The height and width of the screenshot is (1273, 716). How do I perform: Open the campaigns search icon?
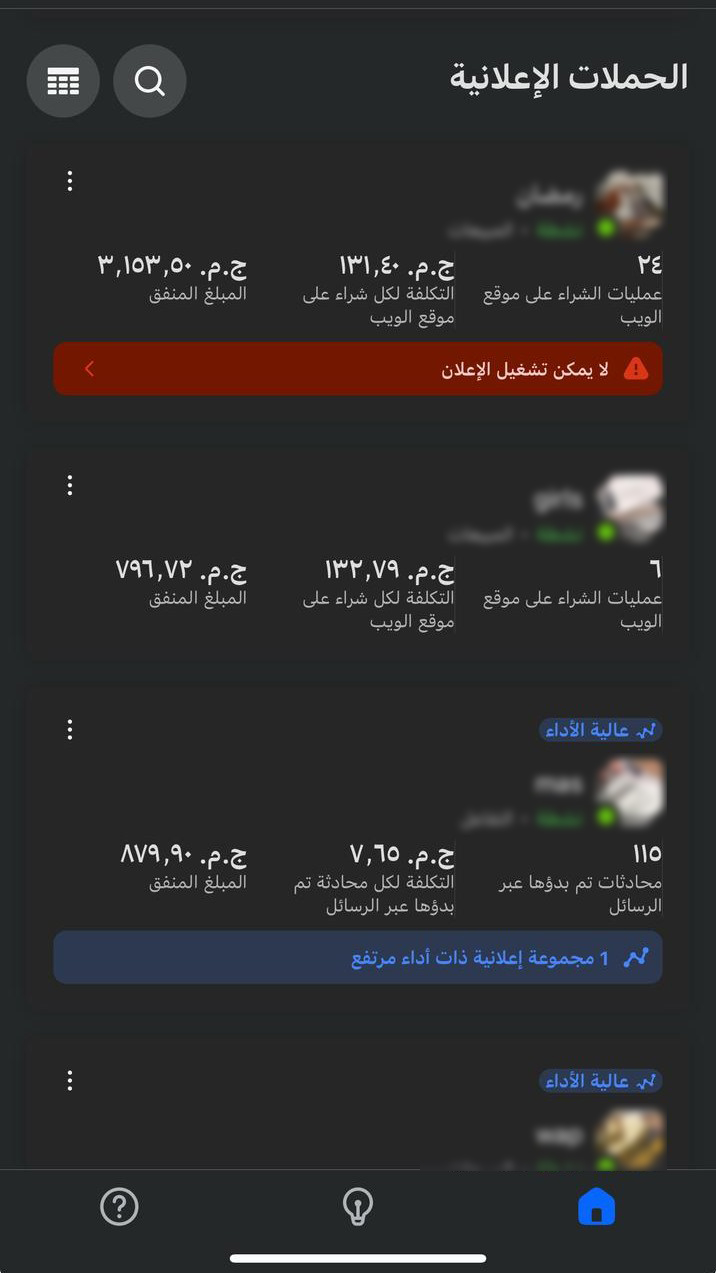(x=150, y=81)
